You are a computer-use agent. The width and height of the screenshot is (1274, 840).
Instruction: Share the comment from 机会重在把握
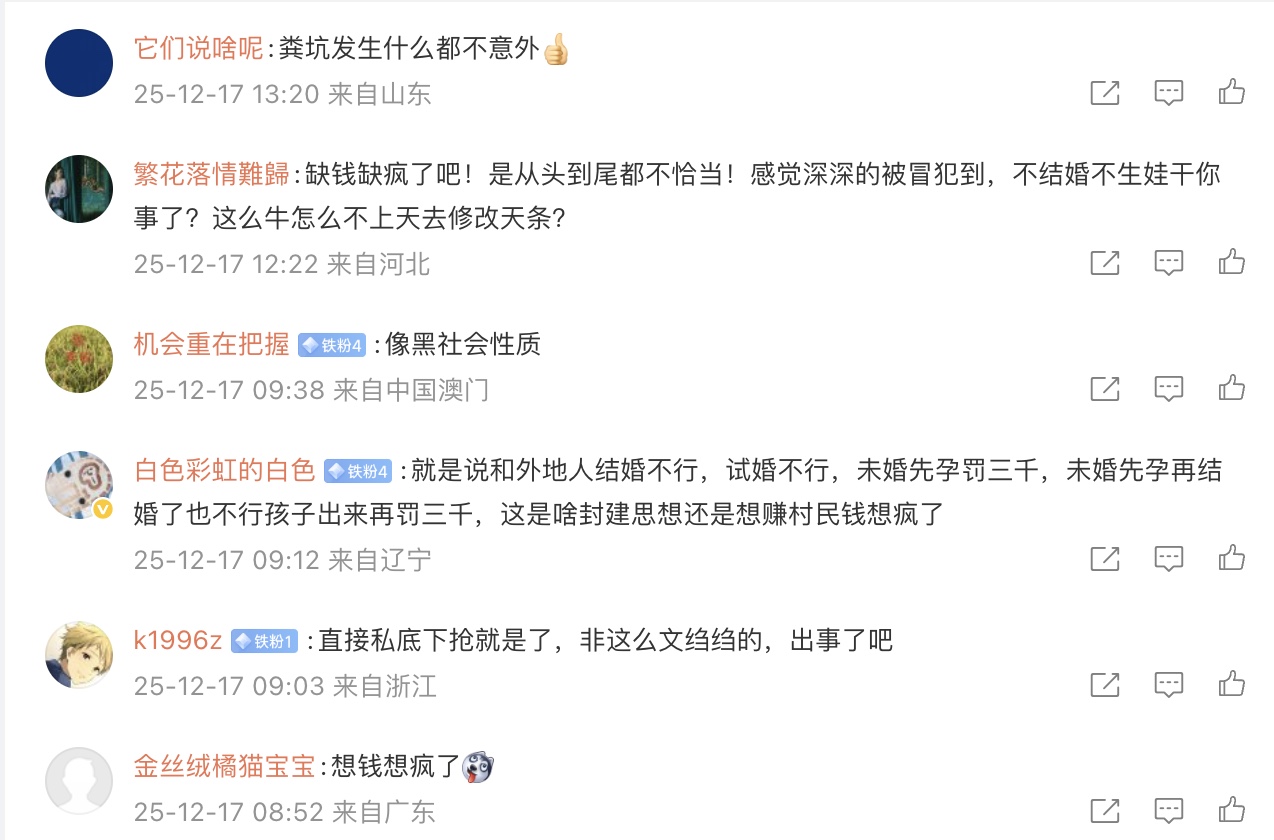point(1104,388)
